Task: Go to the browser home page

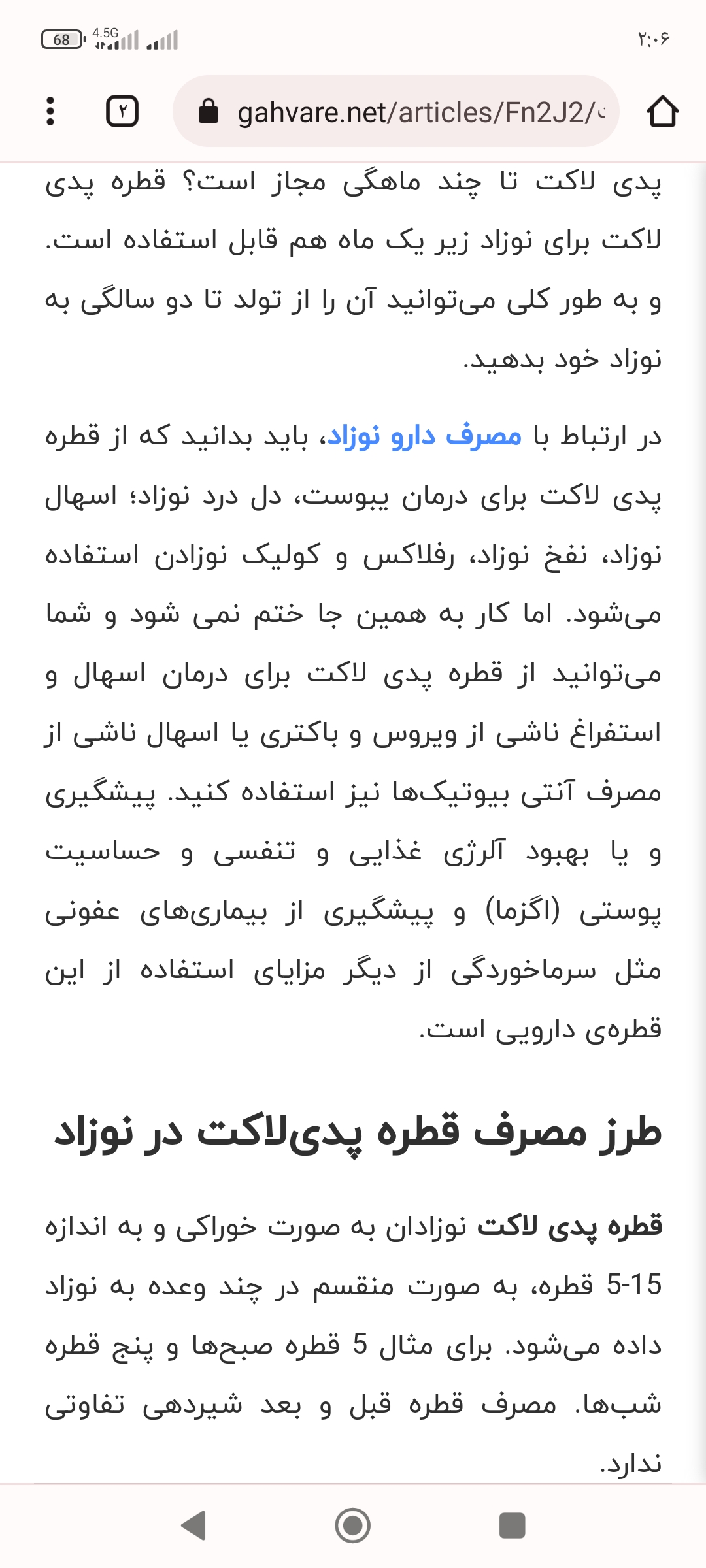Action: coord(662,112)
